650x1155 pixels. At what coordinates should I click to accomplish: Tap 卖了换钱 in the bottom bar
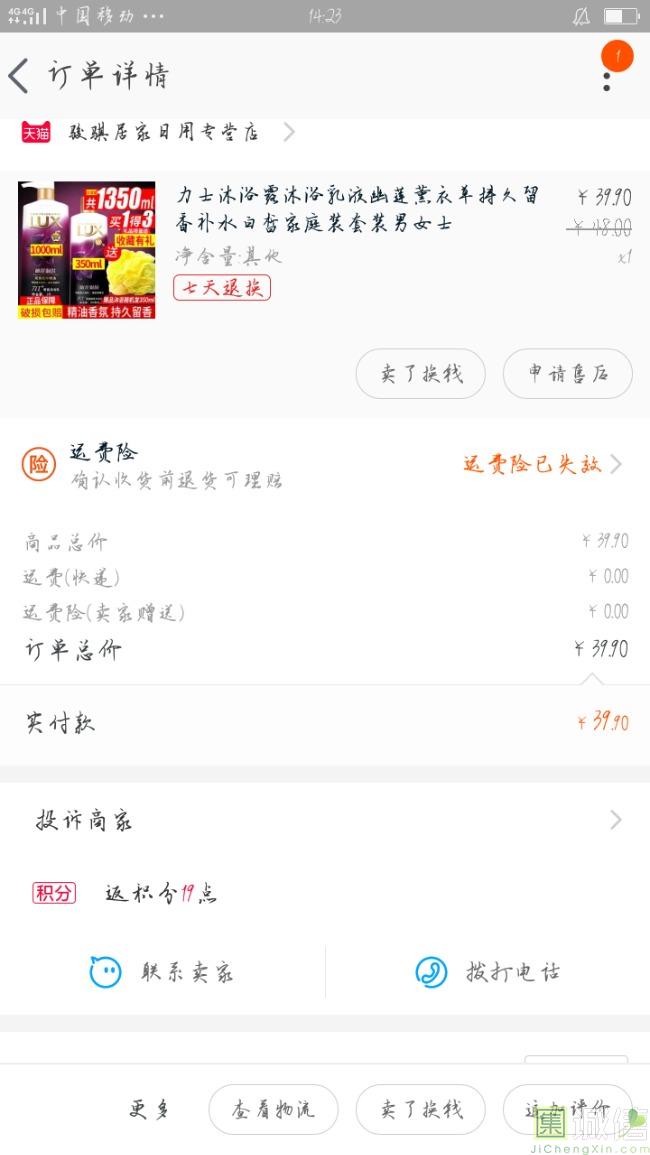421,1109
